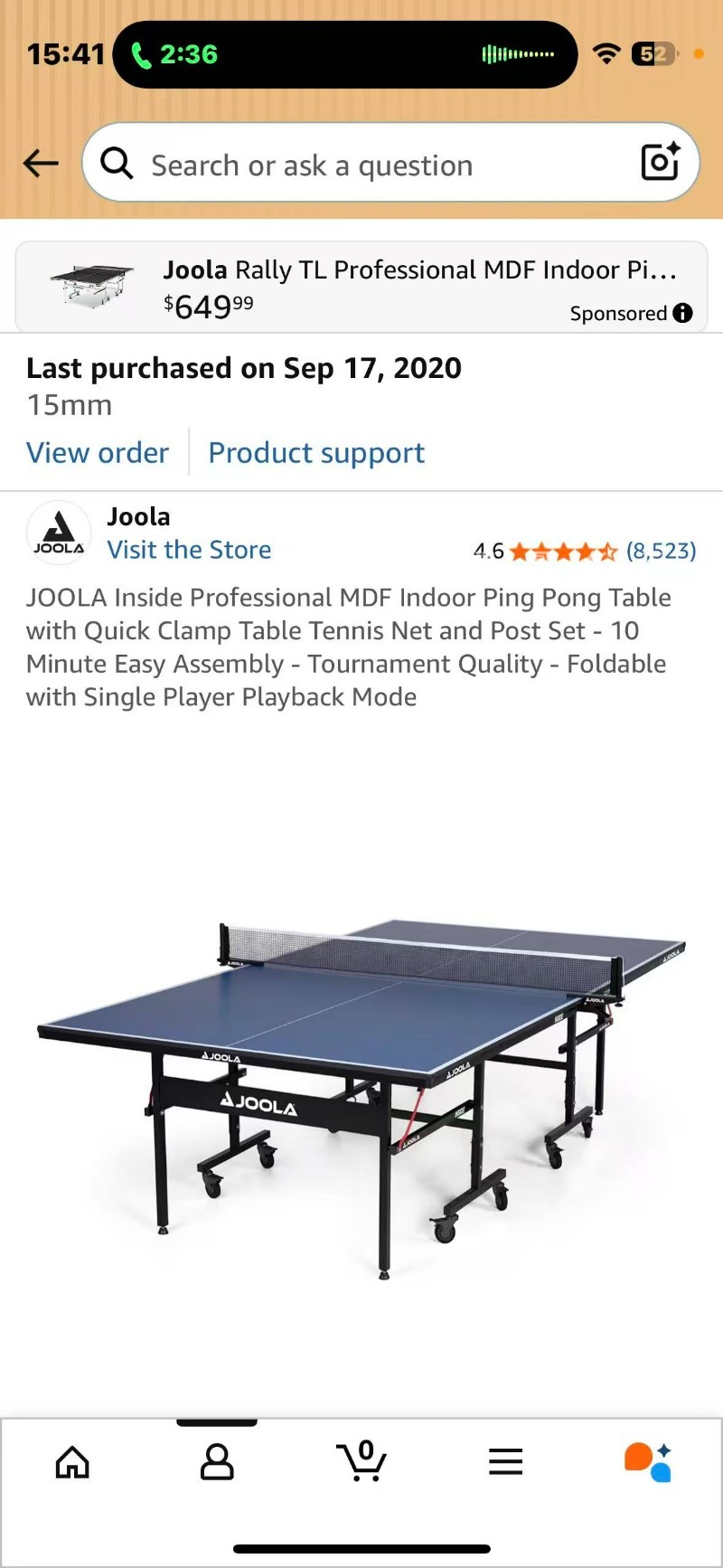Image resolution: width=723 pixels, height=1568 pixels.
Task: Open Product support link
Action: coord(316,452)
